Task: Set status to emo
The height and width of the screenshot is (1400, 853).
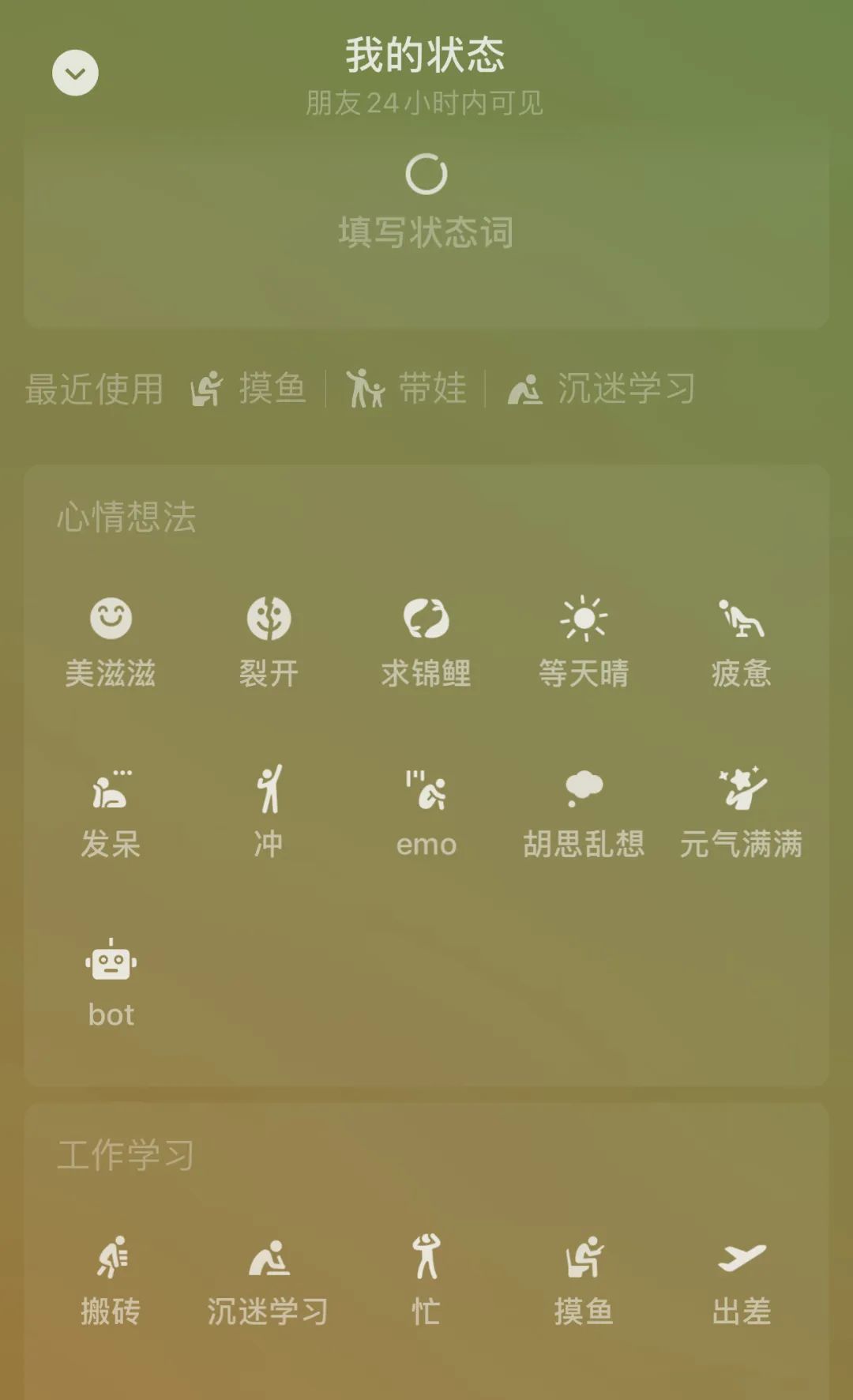Action: (x=426, y=812)
